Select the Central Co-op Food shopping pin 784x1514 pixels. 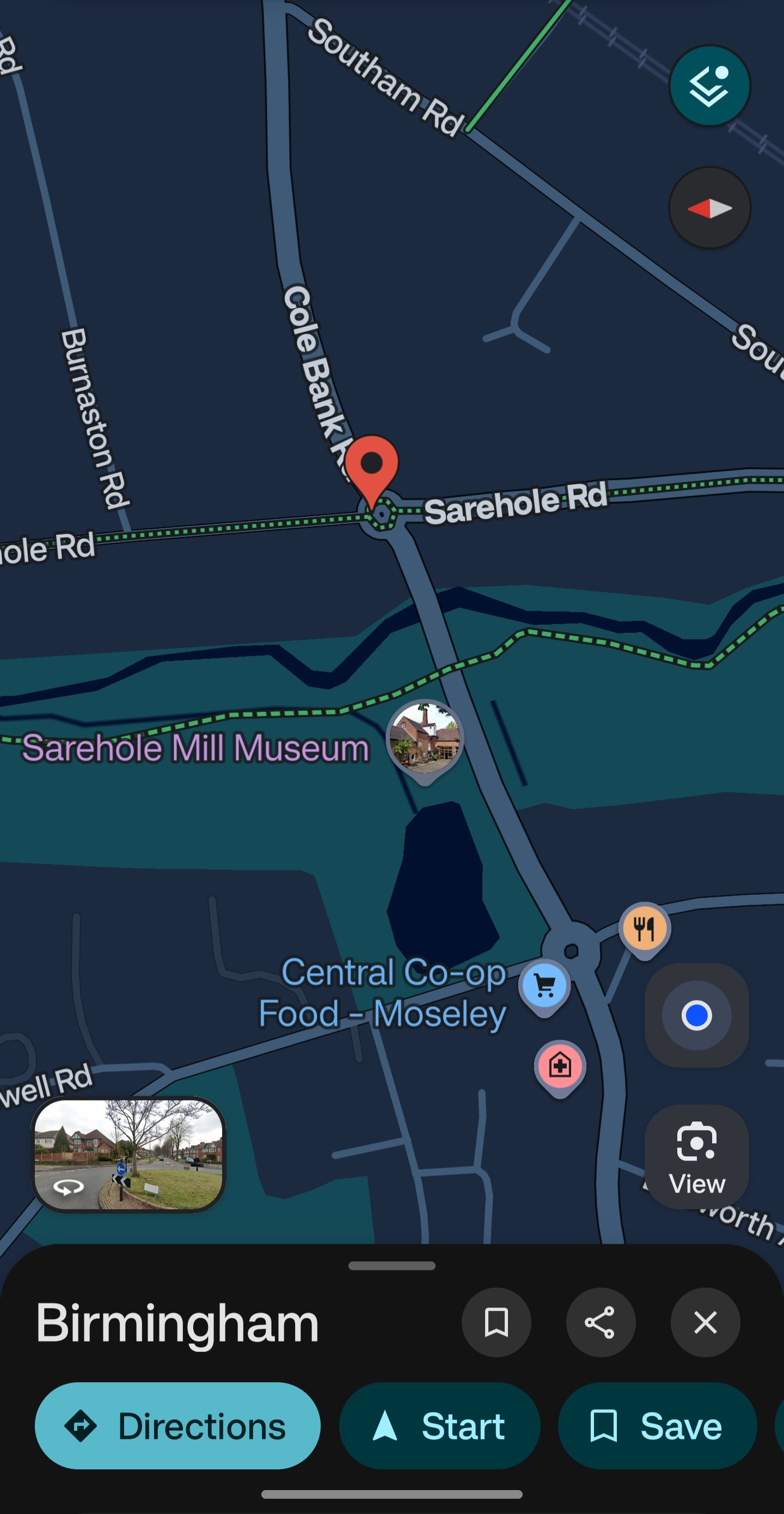544,985
